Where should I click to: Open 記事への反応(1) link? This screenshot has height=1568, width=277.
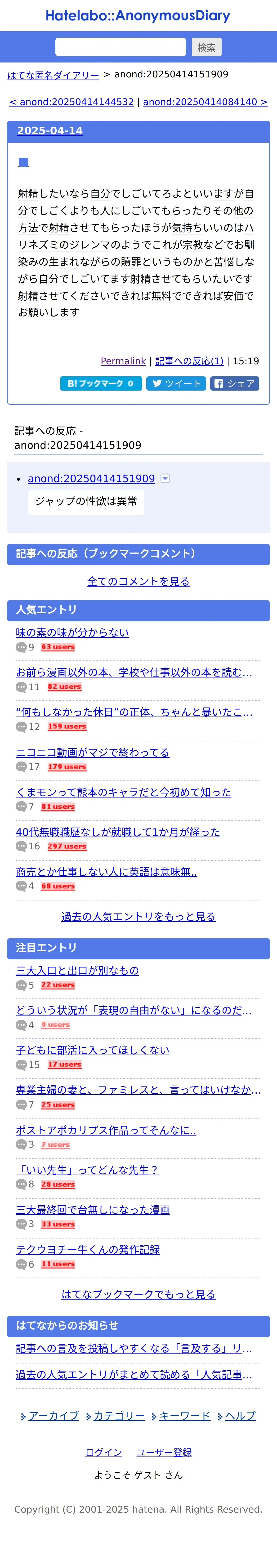click(189, 361)
